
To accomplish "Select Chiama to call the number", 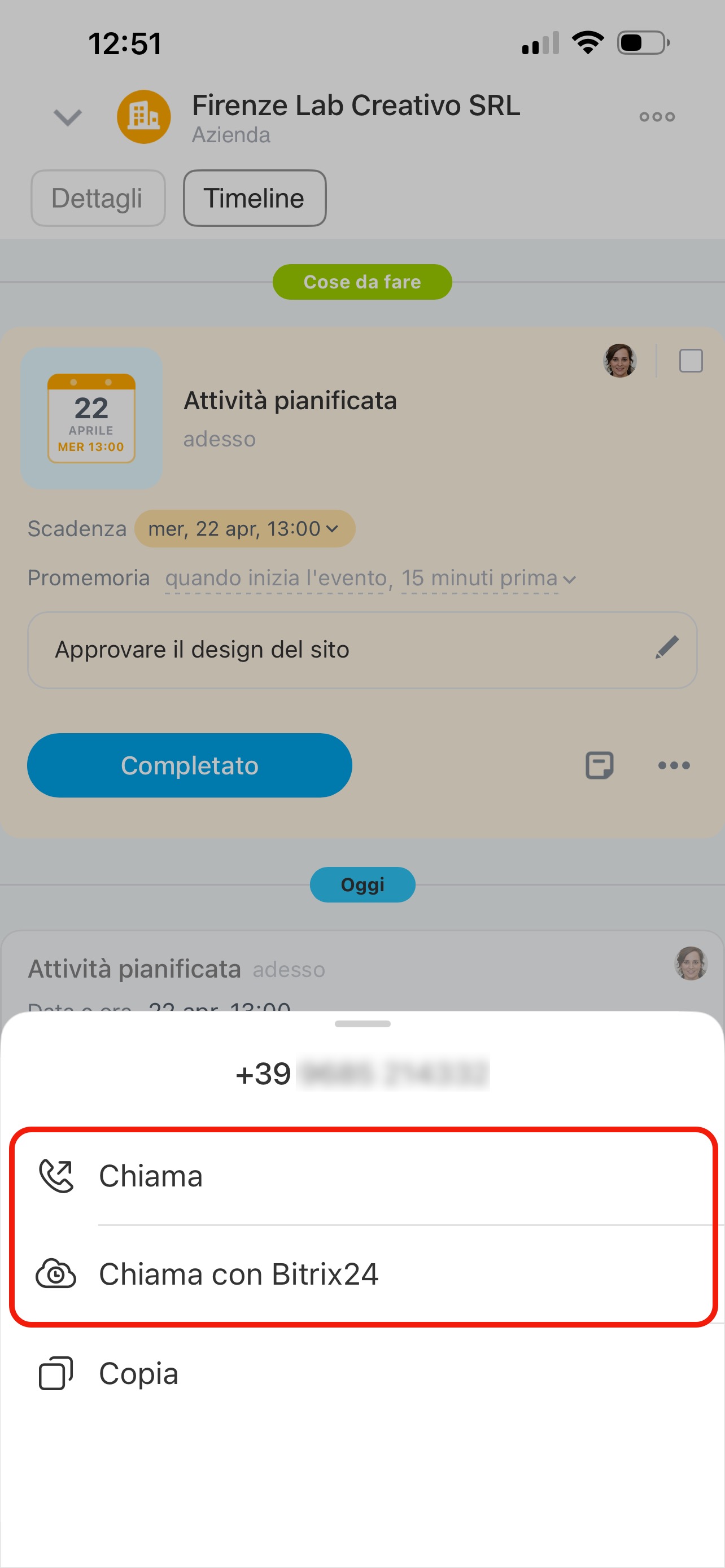I will click(x=151, y=1176).
